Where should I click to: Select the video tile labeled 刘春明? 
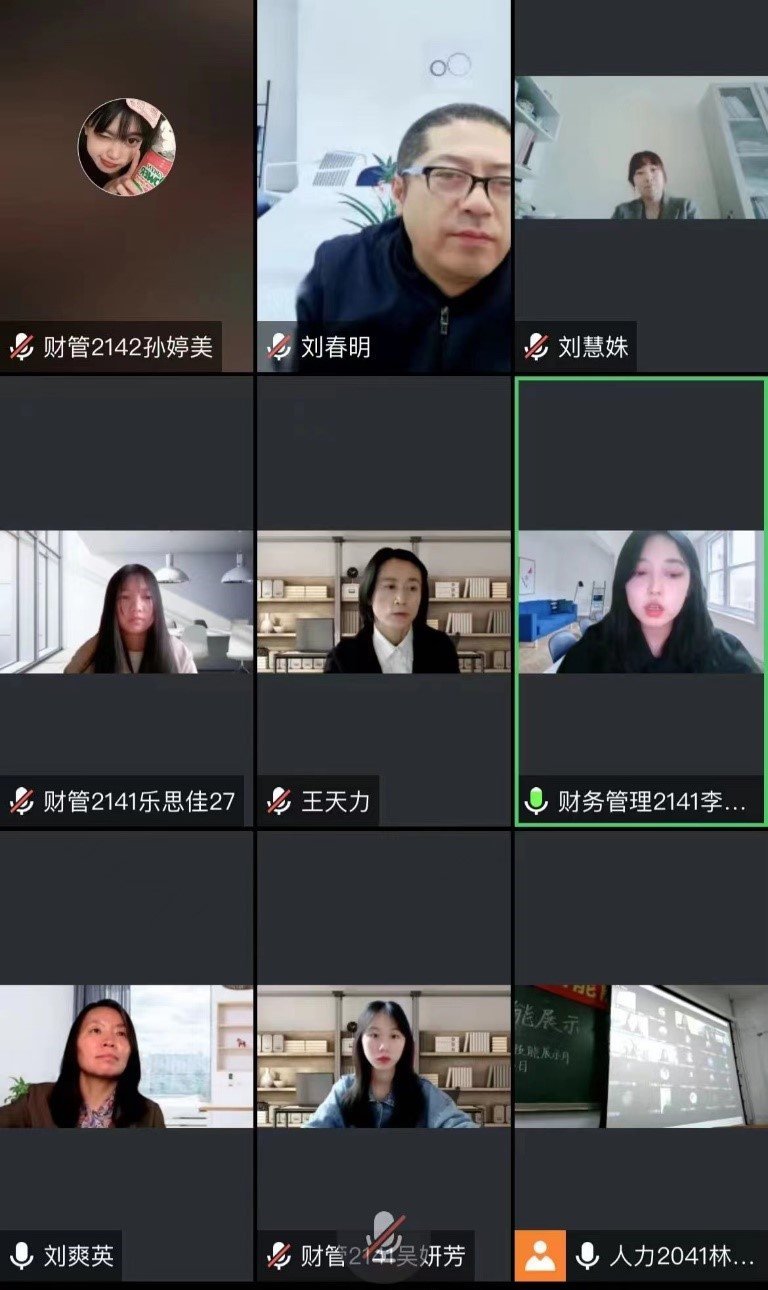tap(384, 187)
